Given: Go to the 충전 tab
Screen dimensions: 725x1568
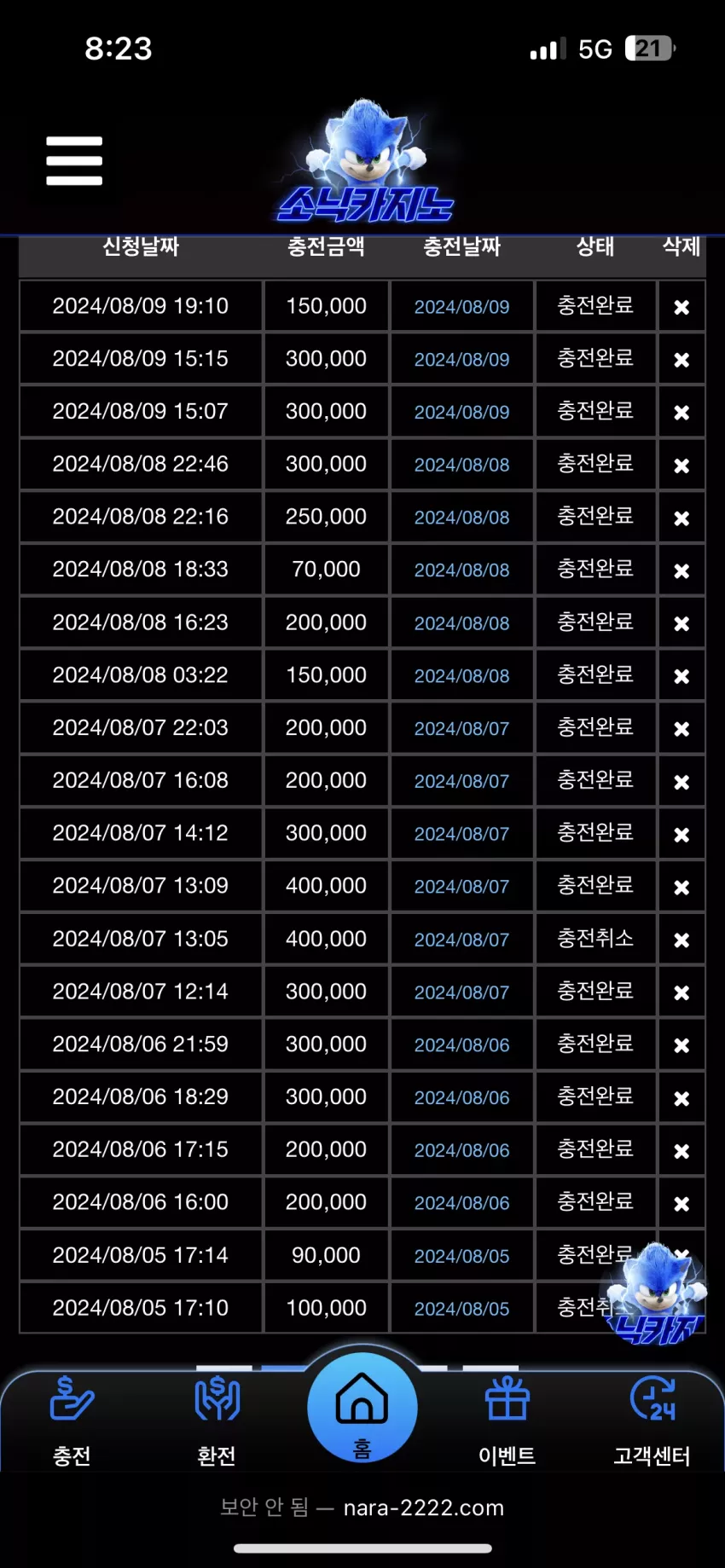Looking at the screenshot, I should tap(72, 1420).
